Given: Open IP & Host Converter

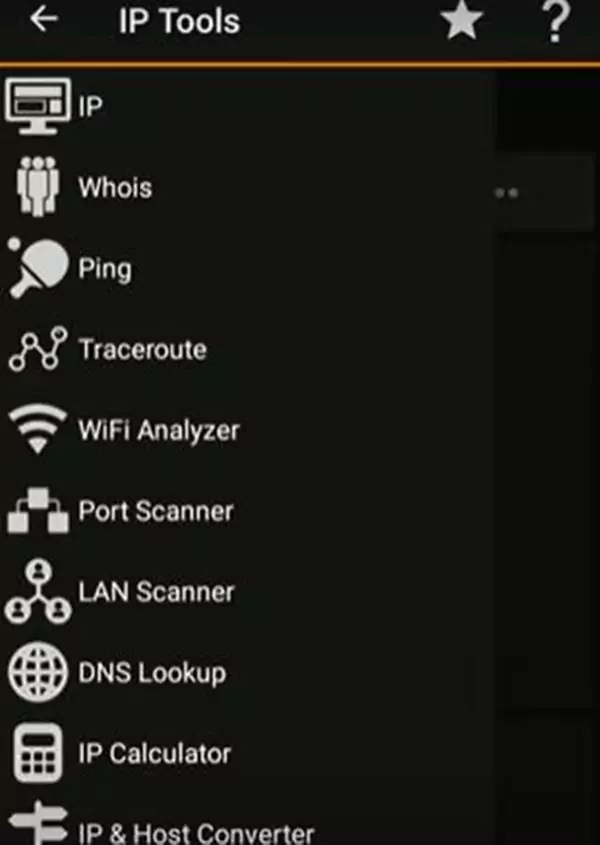Looking at the screenshot, I should (x=195, y=831).
